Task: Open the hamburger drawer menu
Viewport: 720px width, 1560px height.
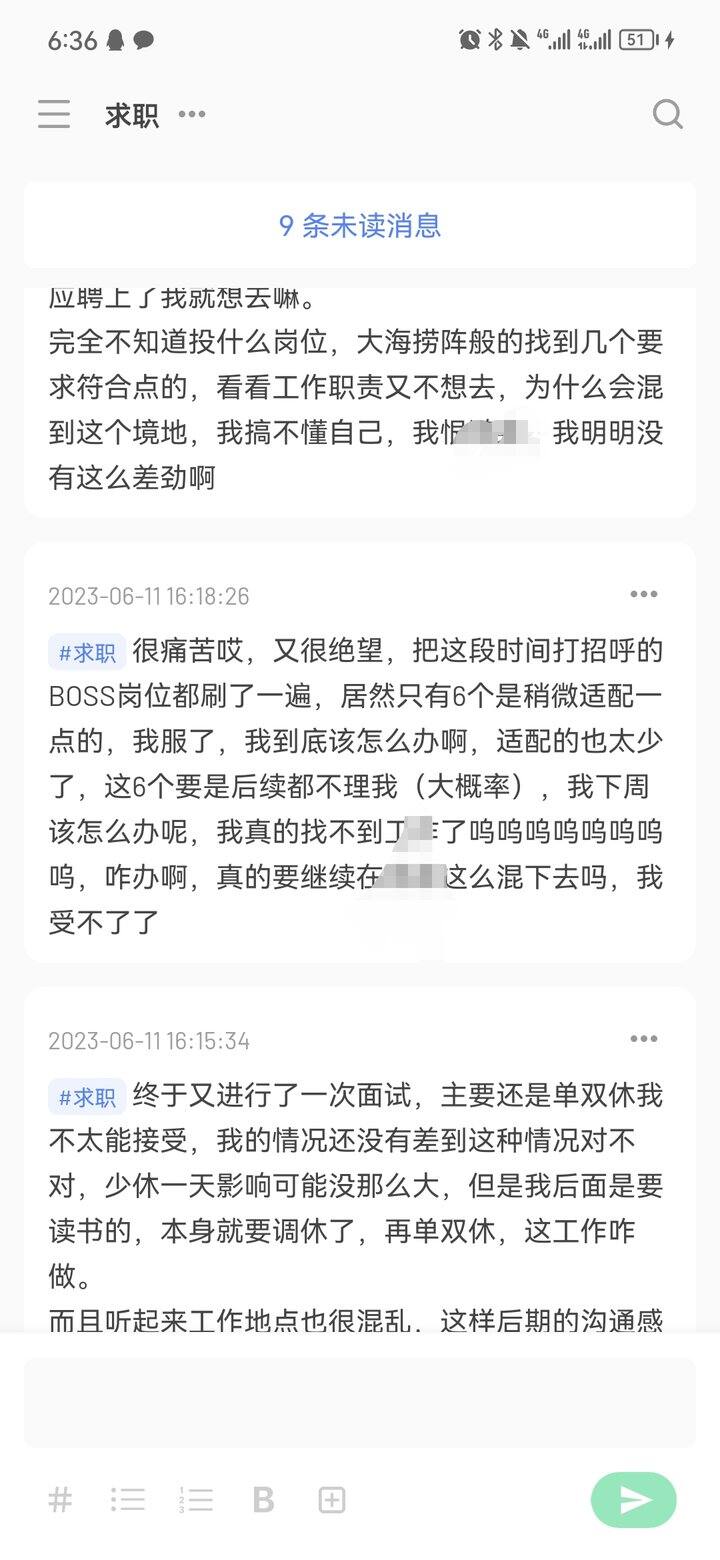Action: pos(54,114)
